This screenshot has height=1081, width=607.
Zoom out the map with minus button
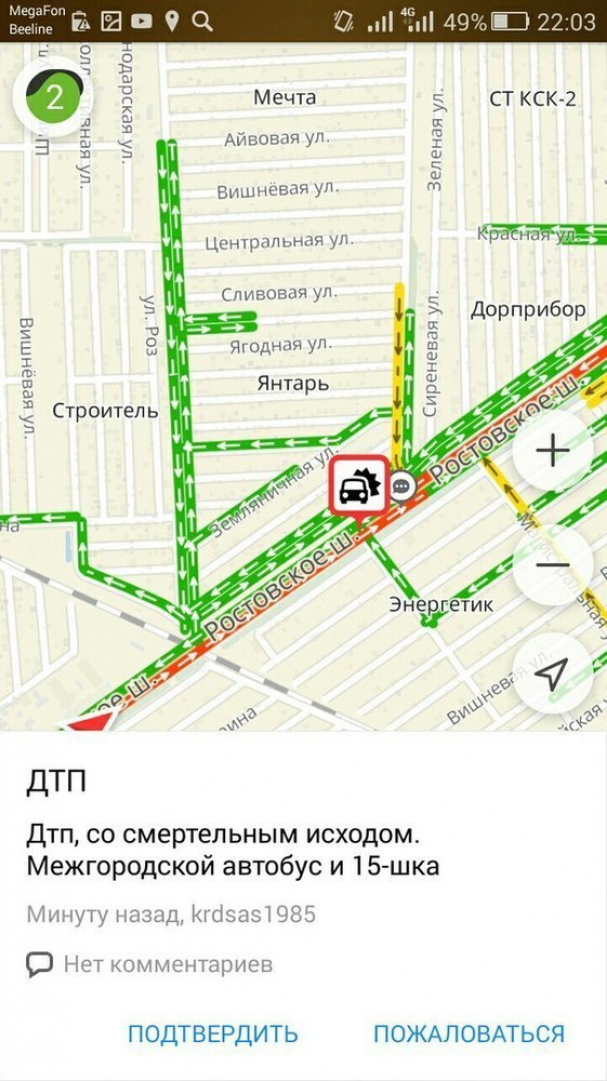point(553,565)
